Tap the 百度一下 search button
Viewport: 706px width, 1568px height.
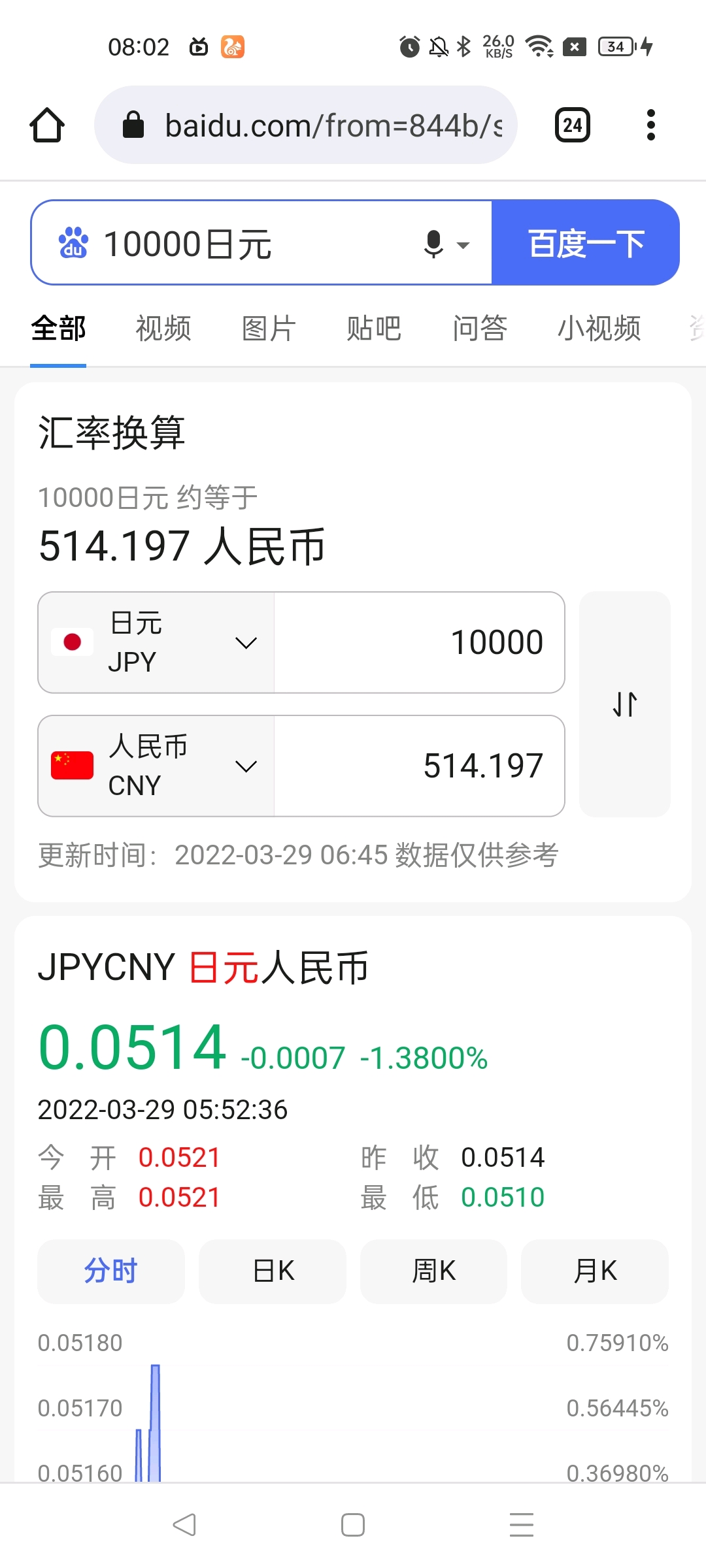[586, 243]
